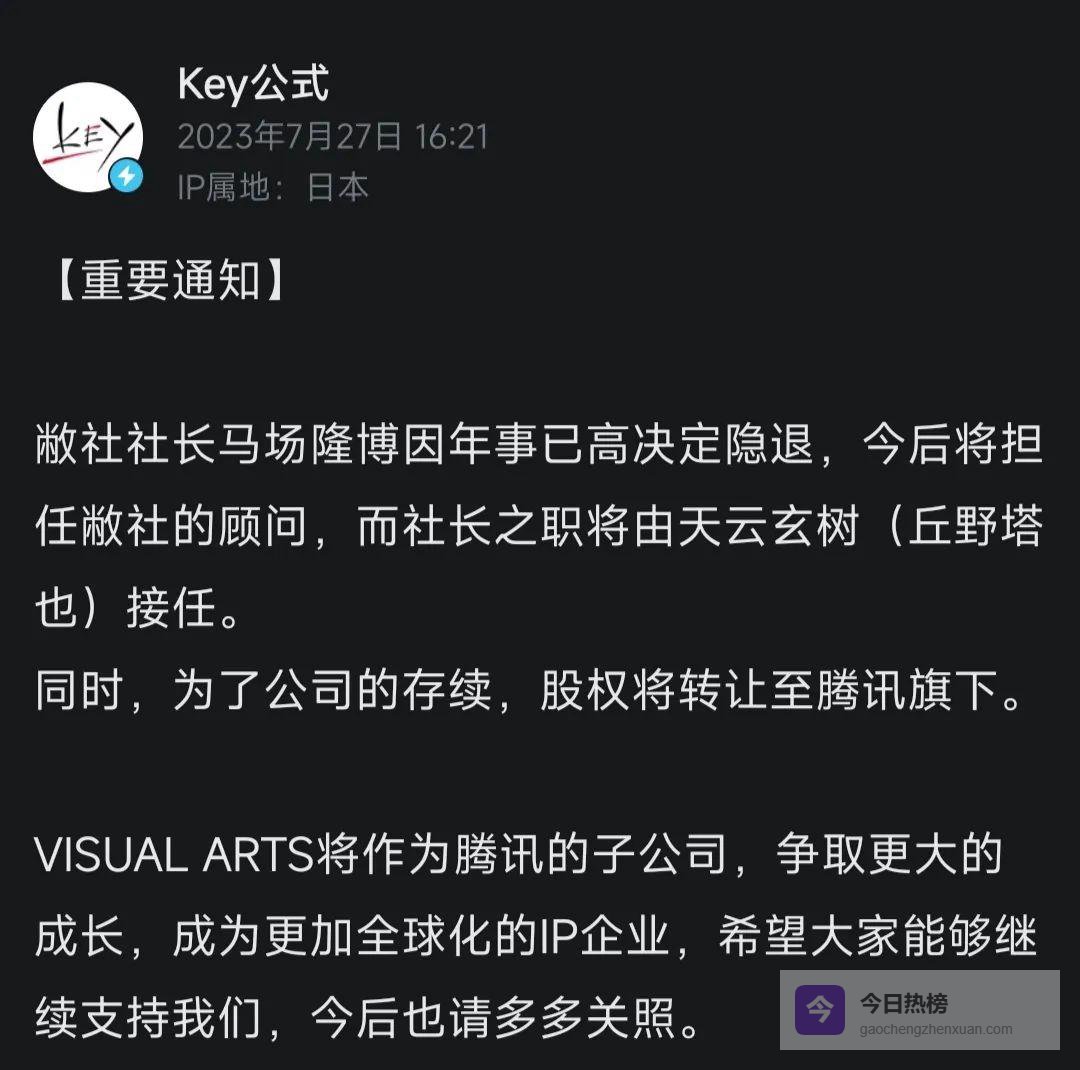The image size is (1080, 1070).
Task: Tap the Key公式 username
Action: coord(253,85)
